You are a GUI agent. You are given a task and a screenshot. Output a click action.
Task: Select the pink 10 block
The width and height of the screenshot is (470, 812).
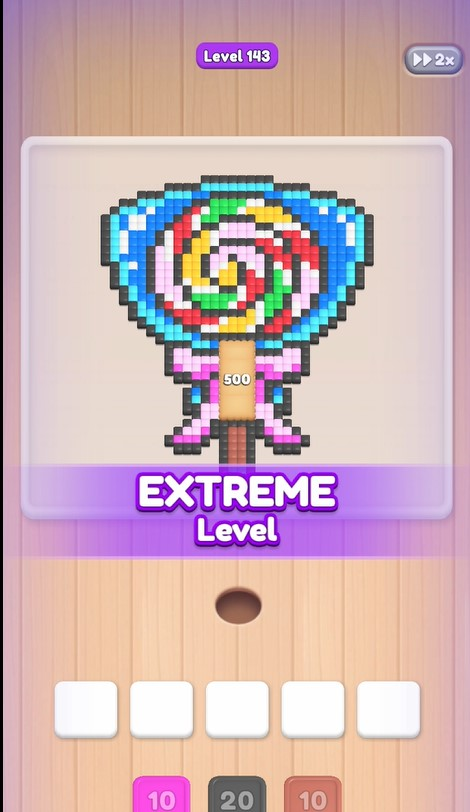[161, 794]
